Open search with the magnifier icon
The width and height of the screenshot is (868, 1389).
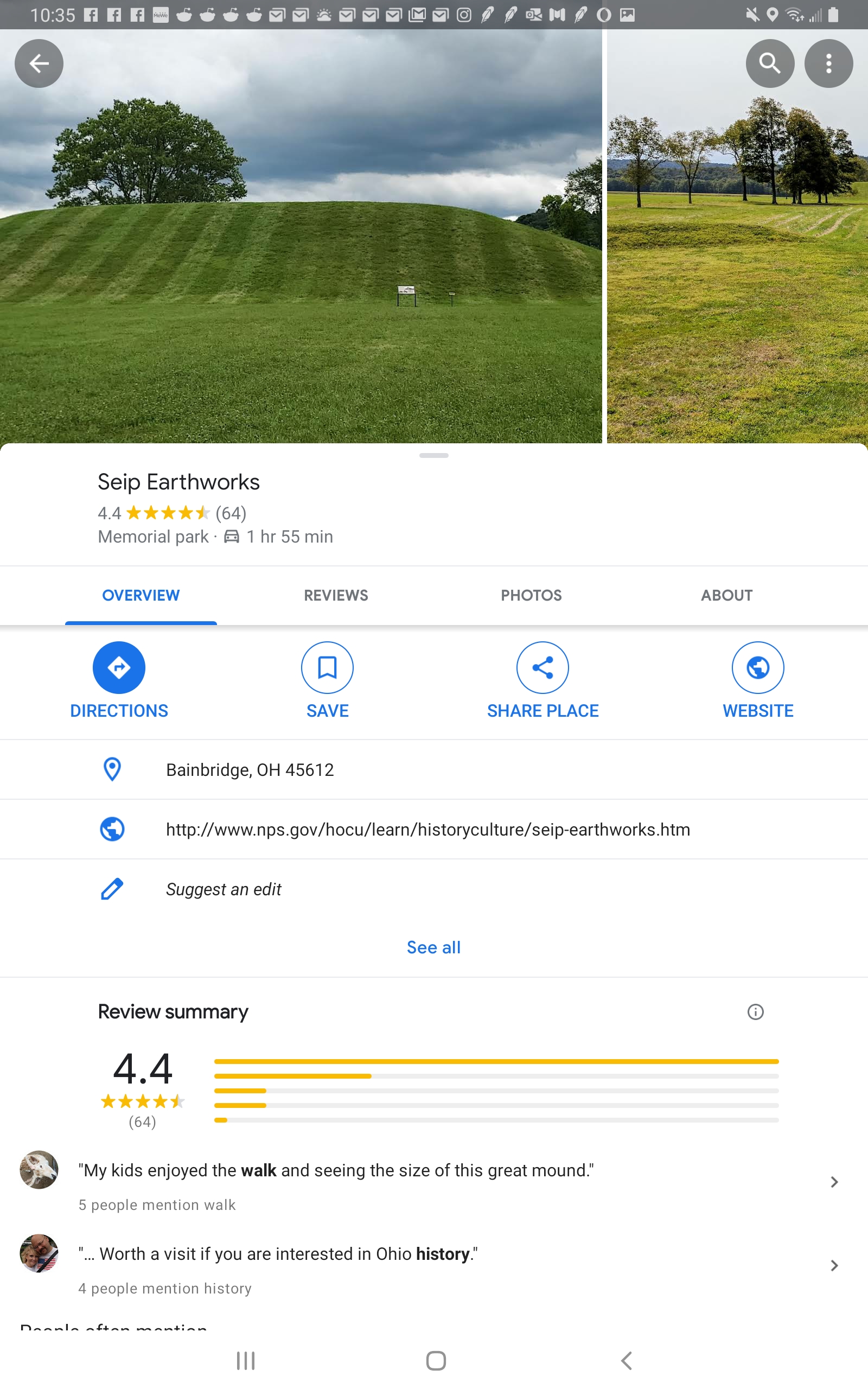pos(769,63)
